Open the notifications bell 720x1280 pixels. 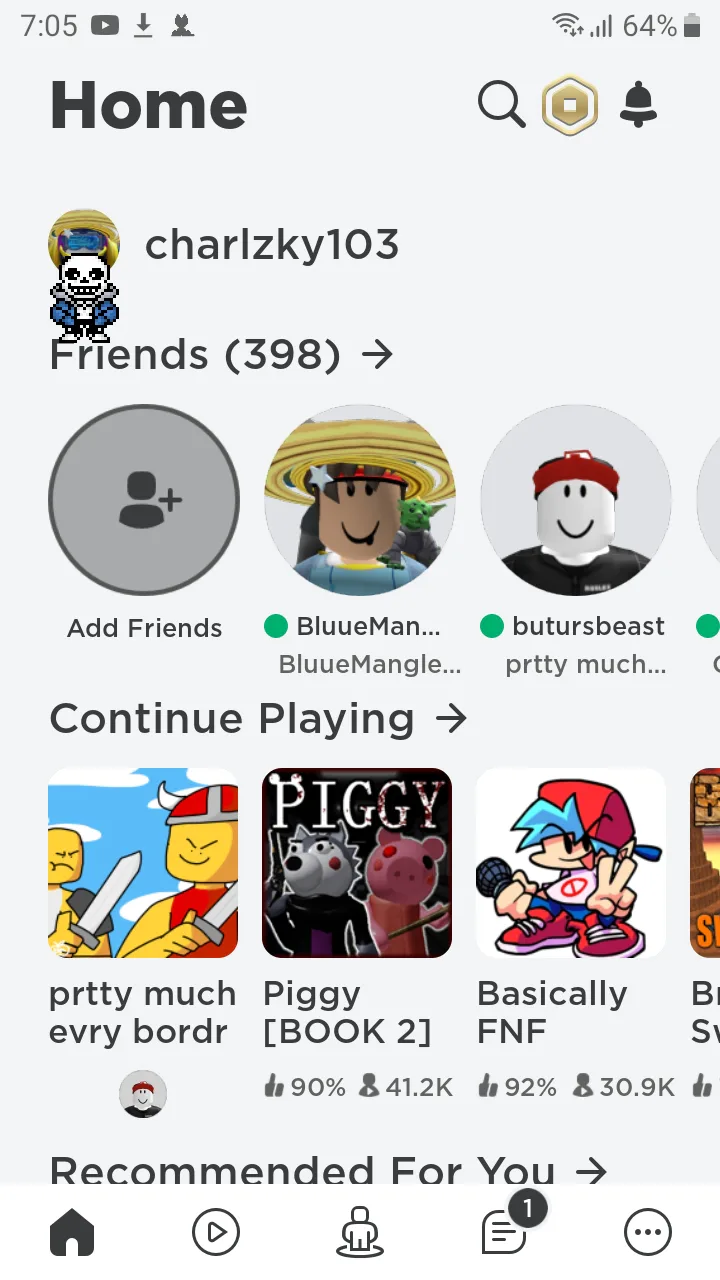(x=638, y=104)
